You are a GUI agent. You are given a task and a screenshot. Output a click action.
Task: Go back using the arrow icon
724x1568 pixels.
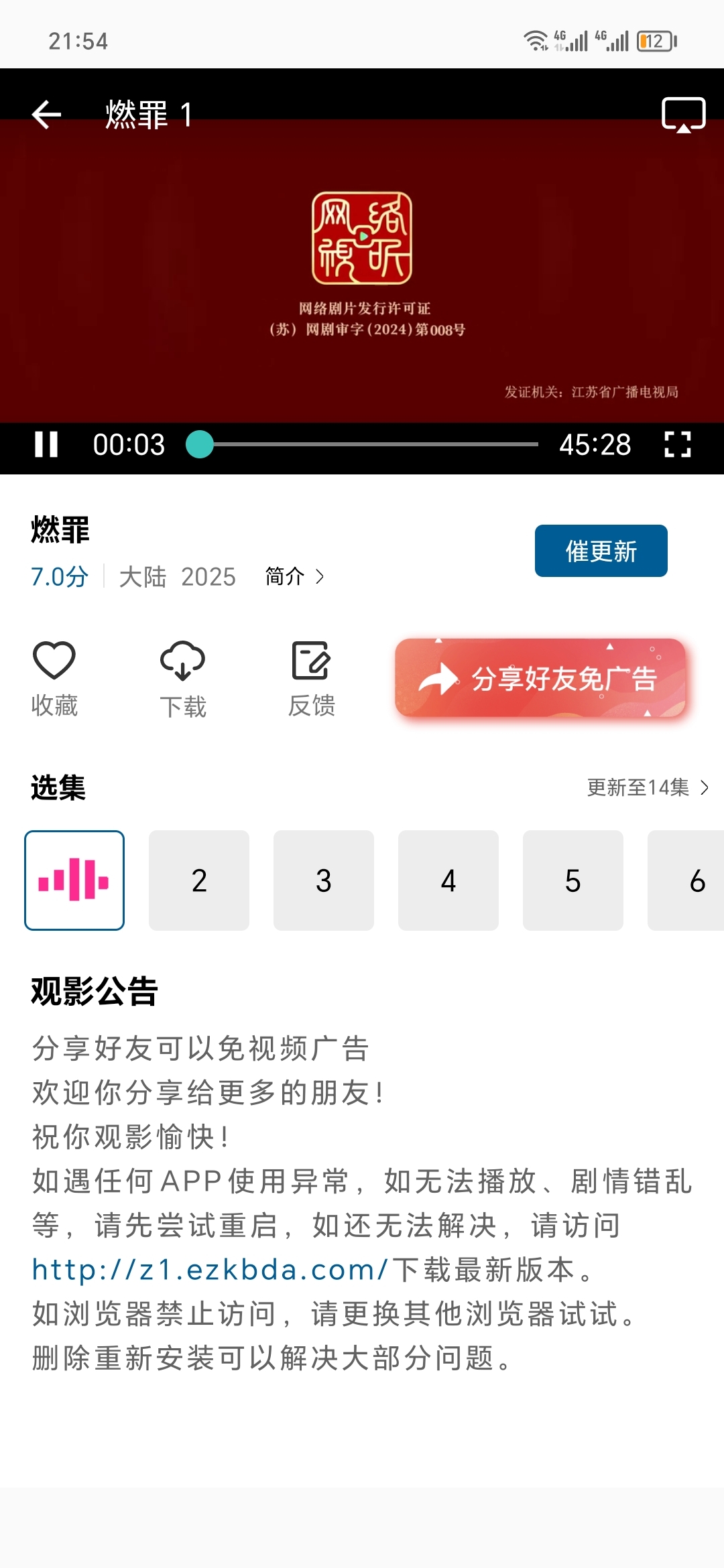point(47,115)
